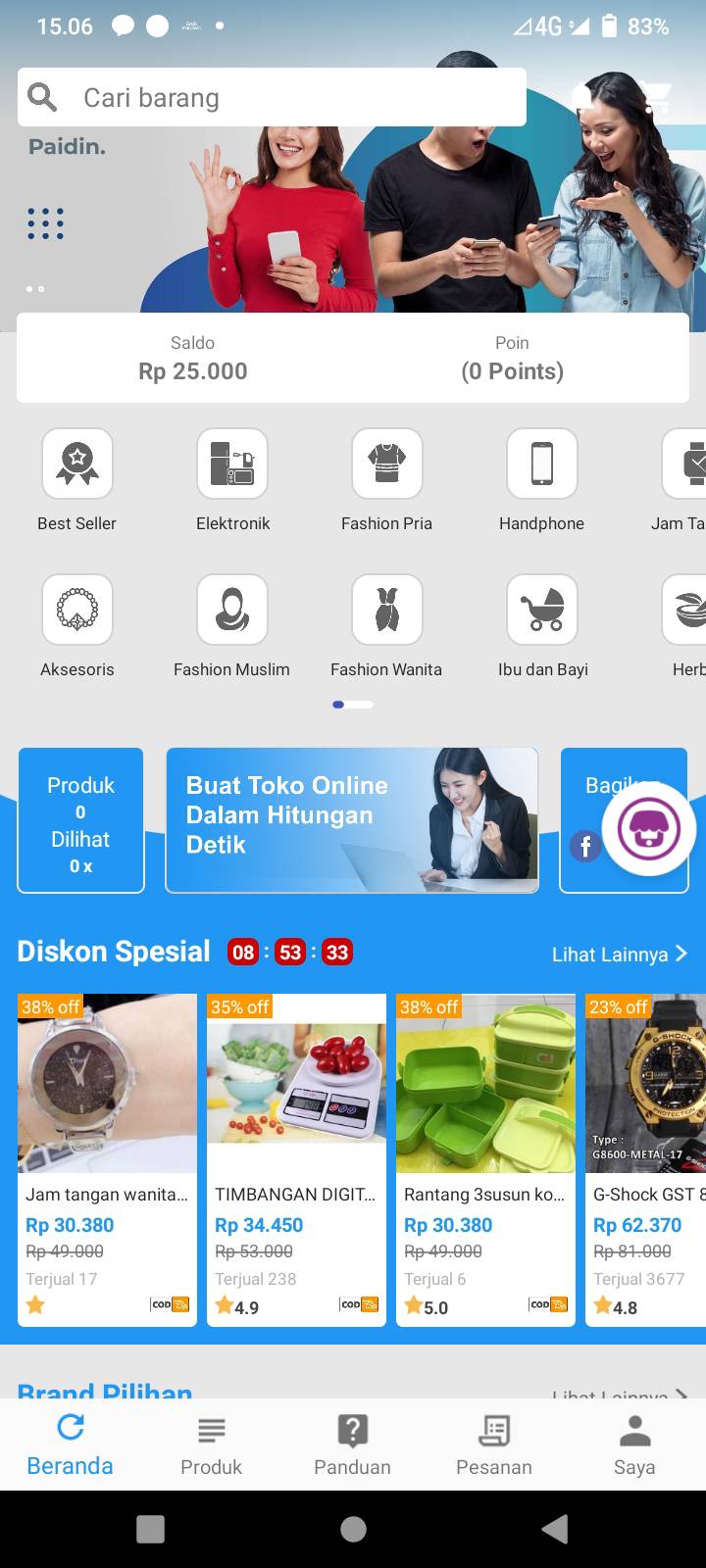Switch to the Produk tab
Image resolution: width=706 pixels, height=1568 pixels.
point(211,1445)
